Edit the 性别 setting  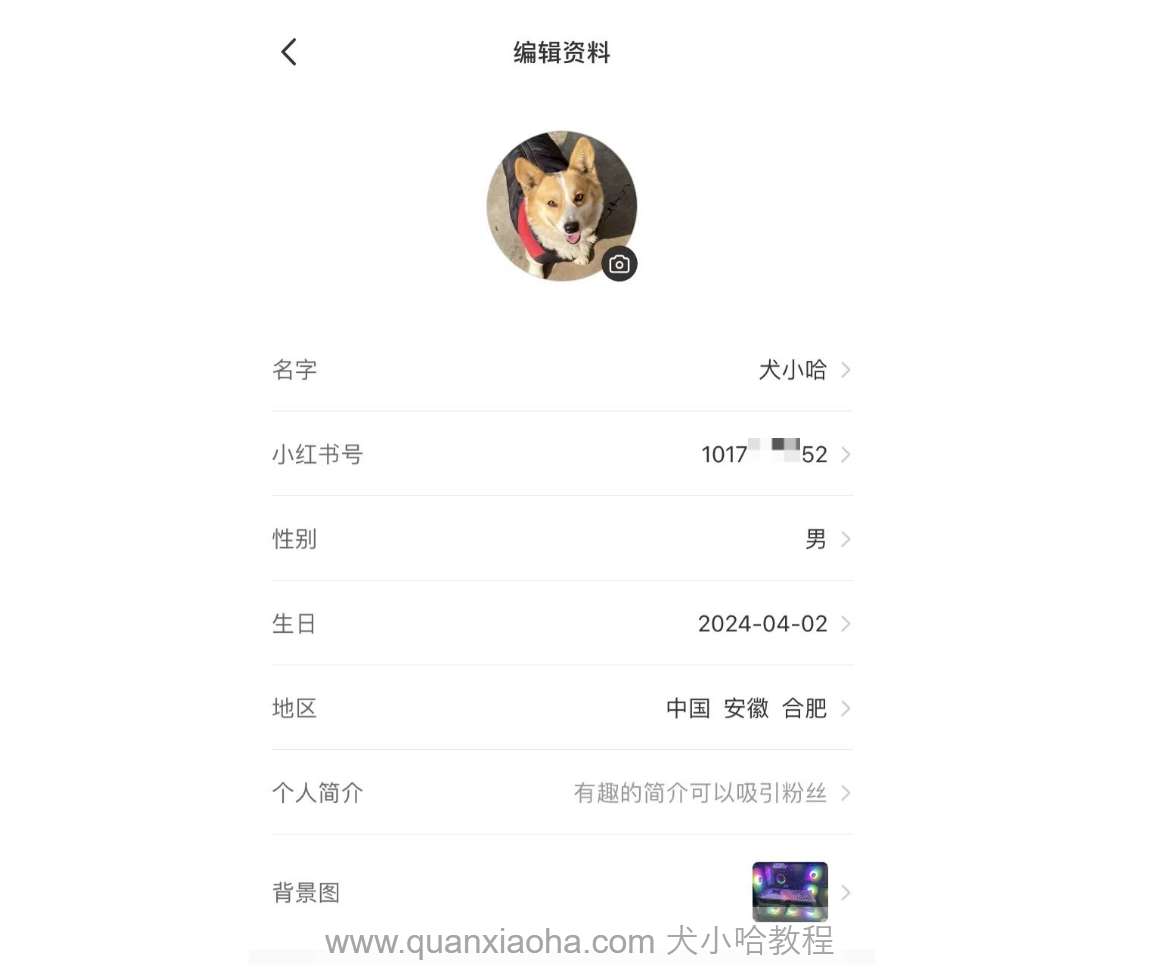point(561,540)
